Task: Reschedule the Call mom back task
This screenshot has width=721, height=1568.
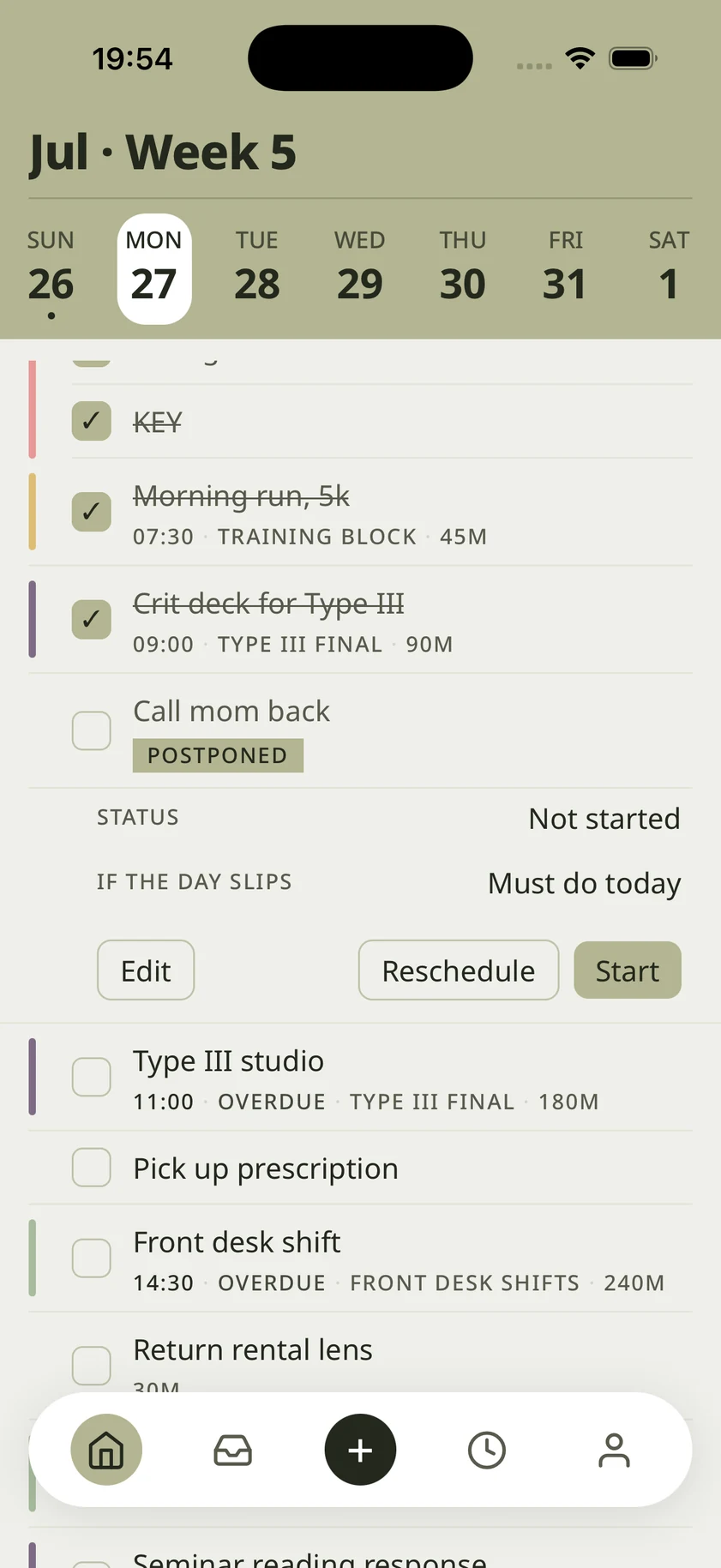Action: click(459, 970)
